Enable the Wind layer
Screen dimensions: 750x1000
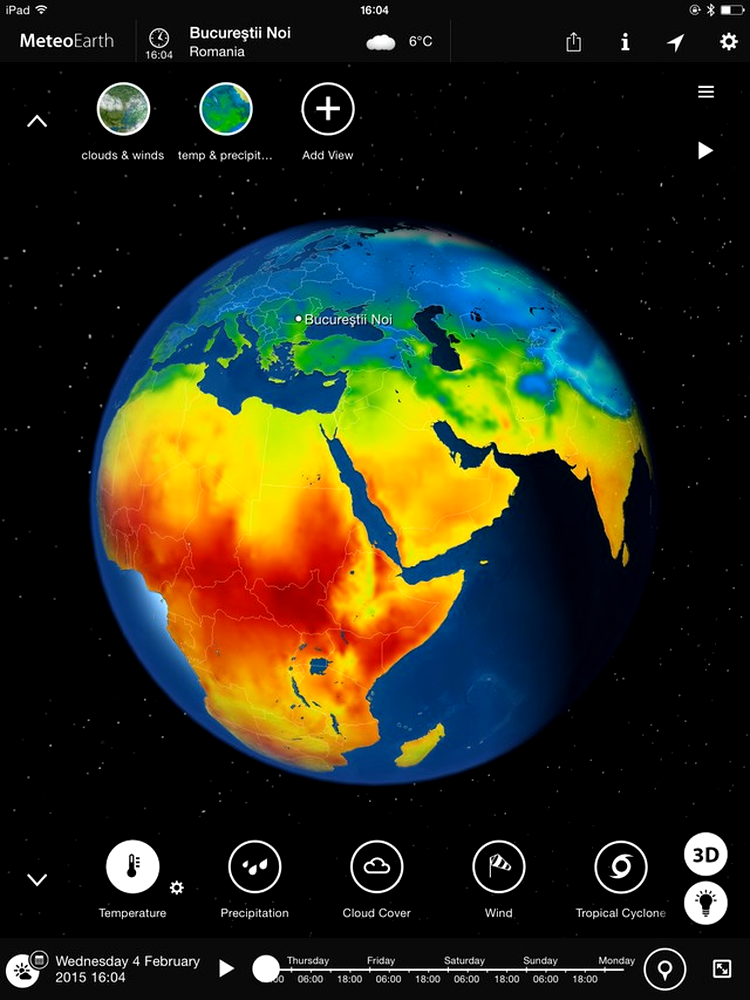pos(499,866)
